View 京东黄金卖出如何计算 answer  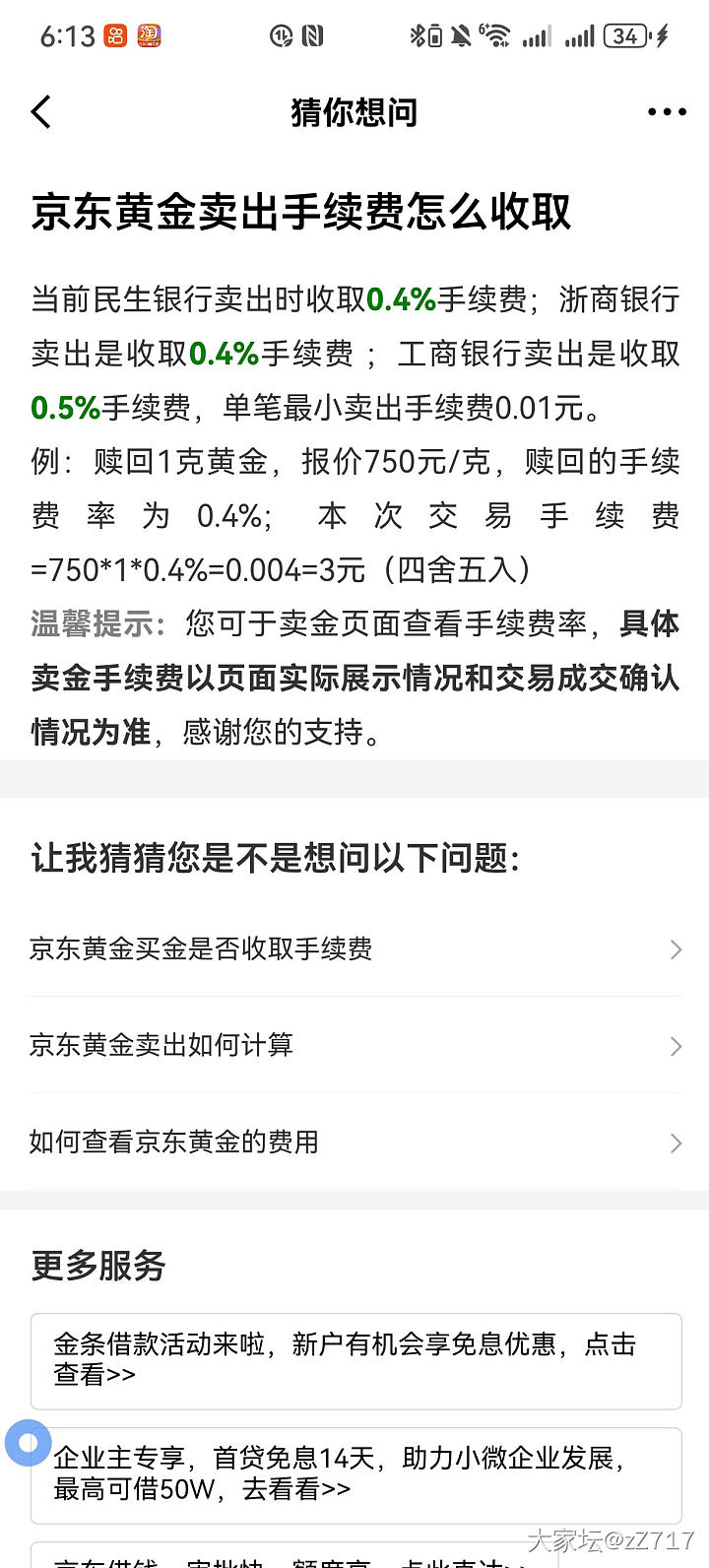[354, 1045]
